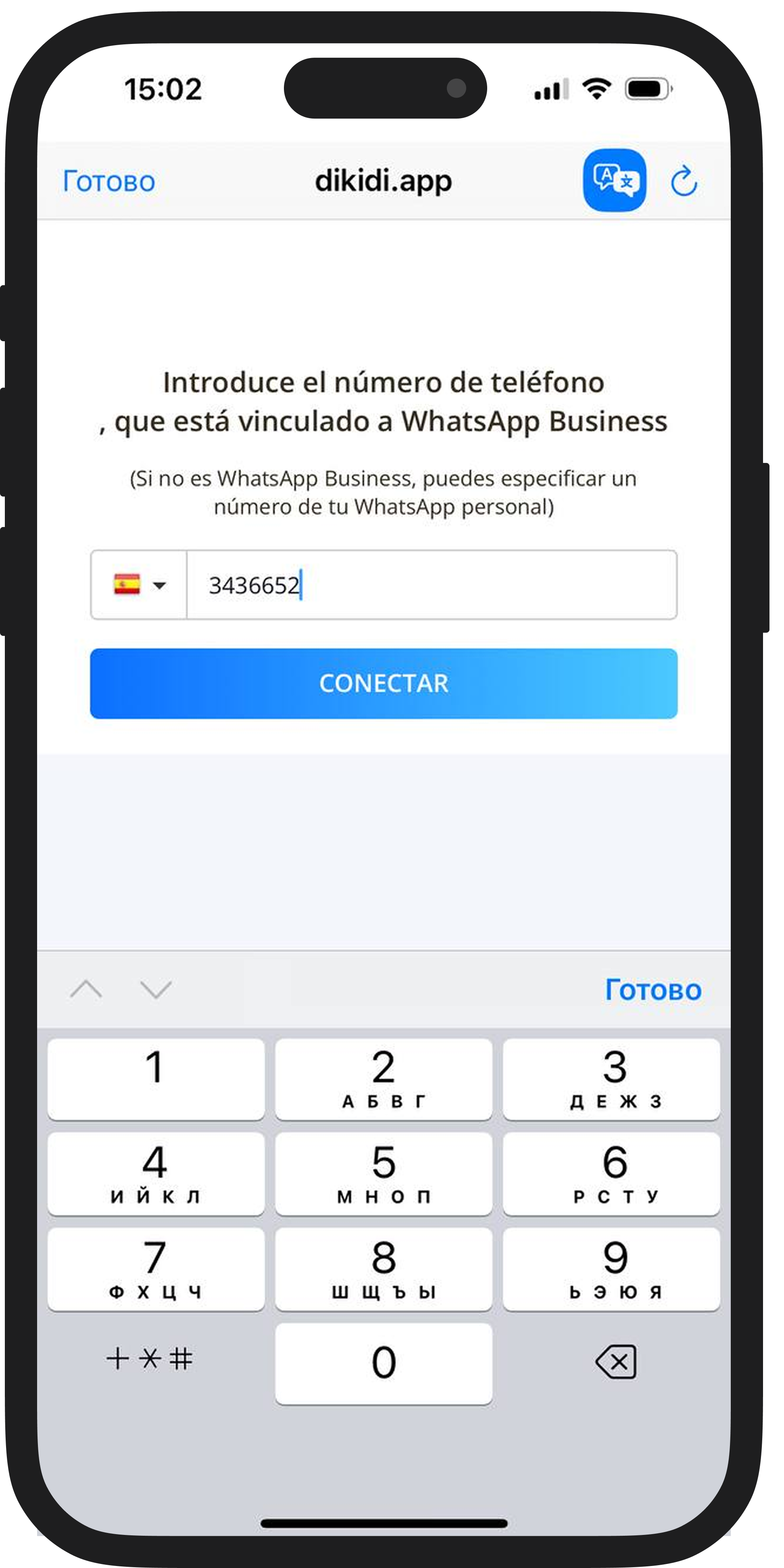Tap Готово in the top browser bar
This screenshot has height=1568, width=784.
[109, 181]
